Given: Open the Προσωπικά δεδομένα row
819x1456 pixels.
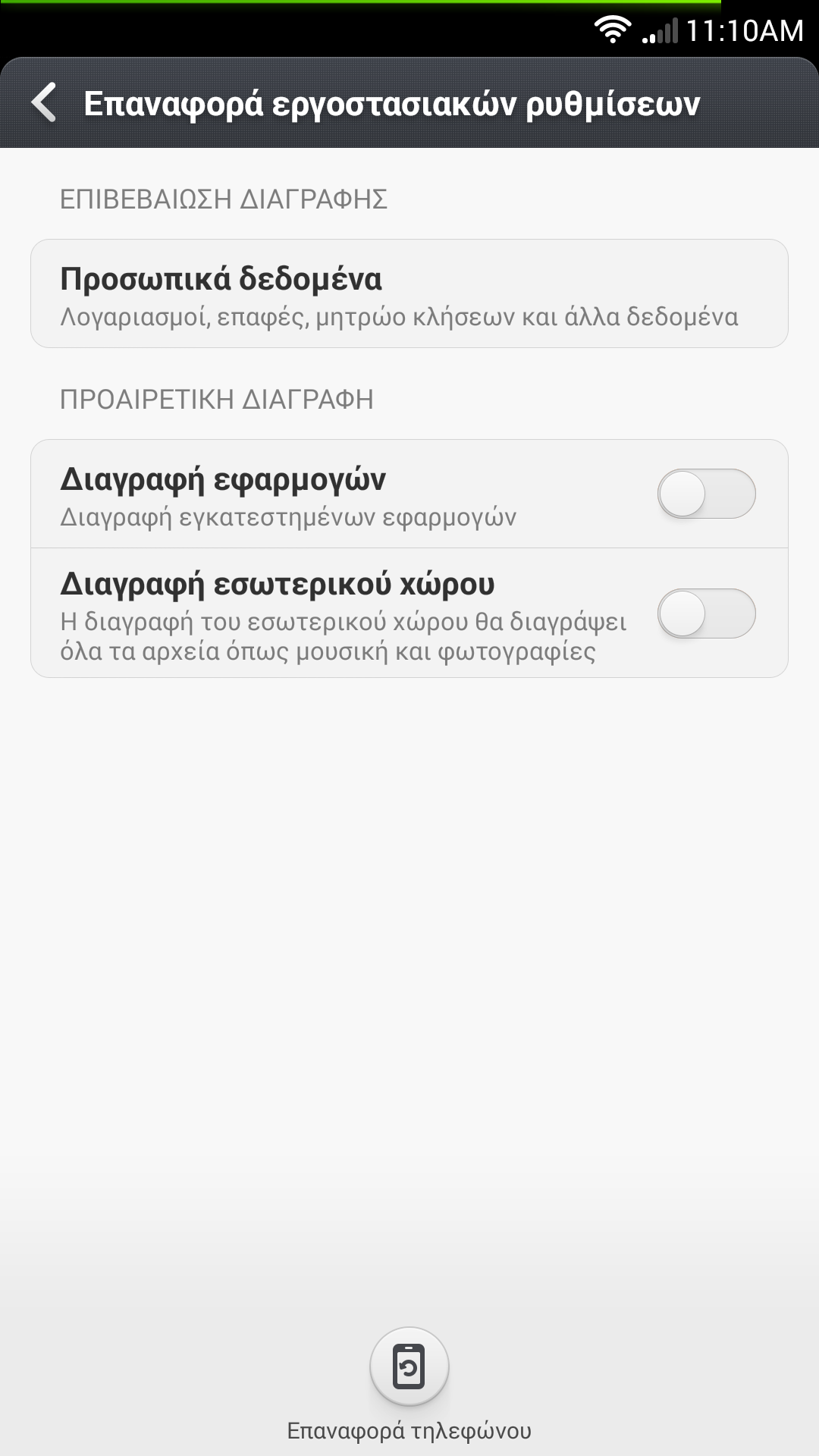Looking at the screenshot, I should coord(409,294).
